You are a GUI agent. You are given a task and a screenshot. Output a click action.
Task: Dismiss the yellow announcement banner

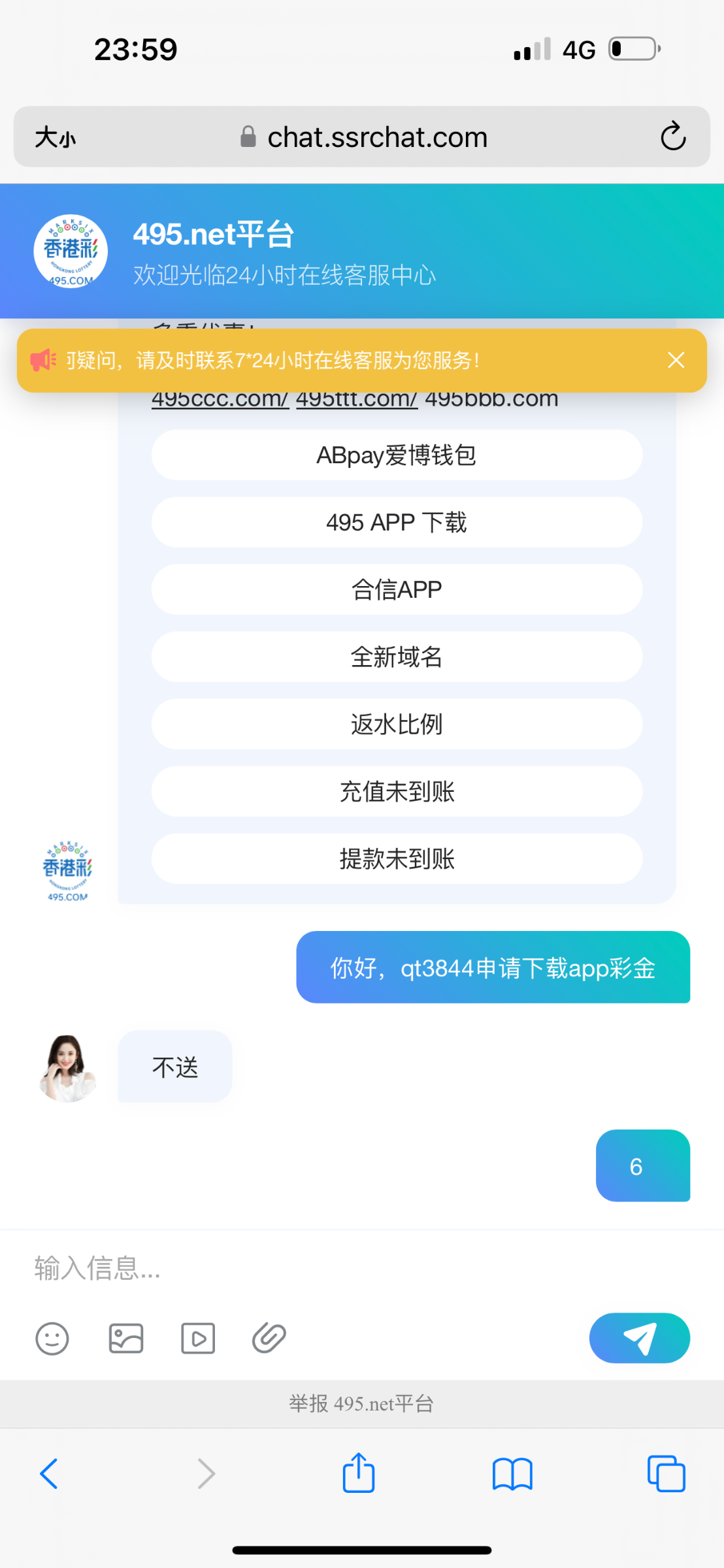click(x=676, y=360)
